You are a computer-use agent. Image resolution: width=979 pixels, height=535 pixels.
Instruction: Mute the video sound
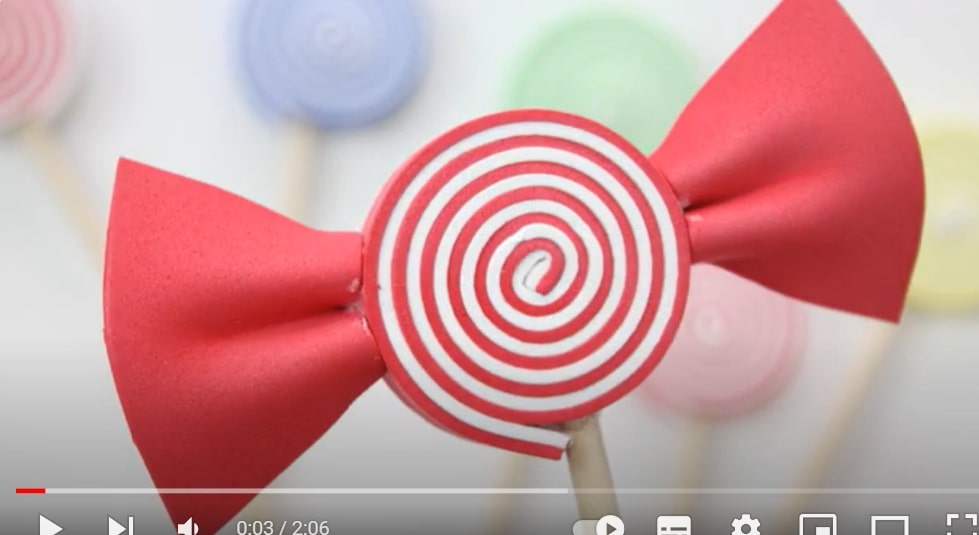(x=187, y=527)
